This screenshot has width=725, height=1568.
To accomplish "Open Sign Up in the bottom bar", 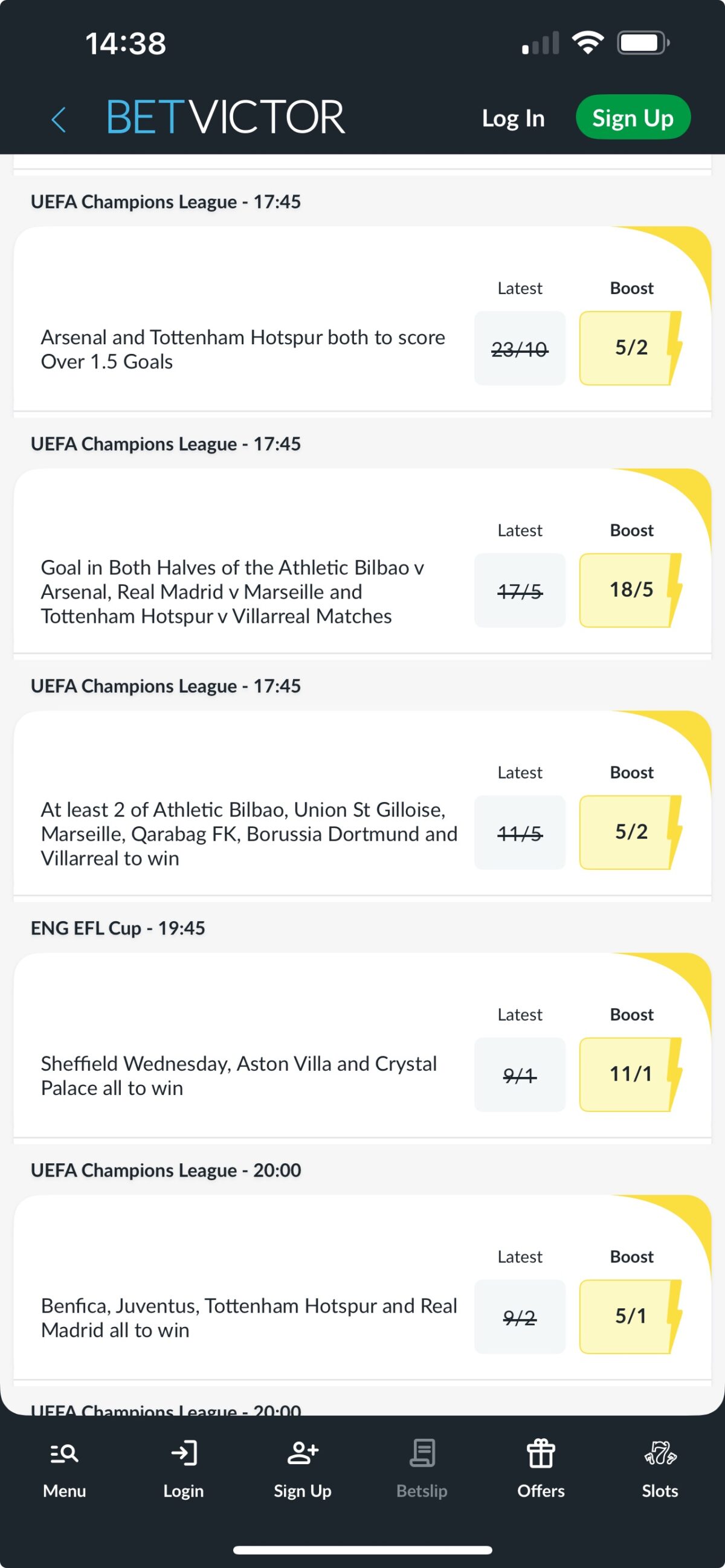I will click(303, 1469).
